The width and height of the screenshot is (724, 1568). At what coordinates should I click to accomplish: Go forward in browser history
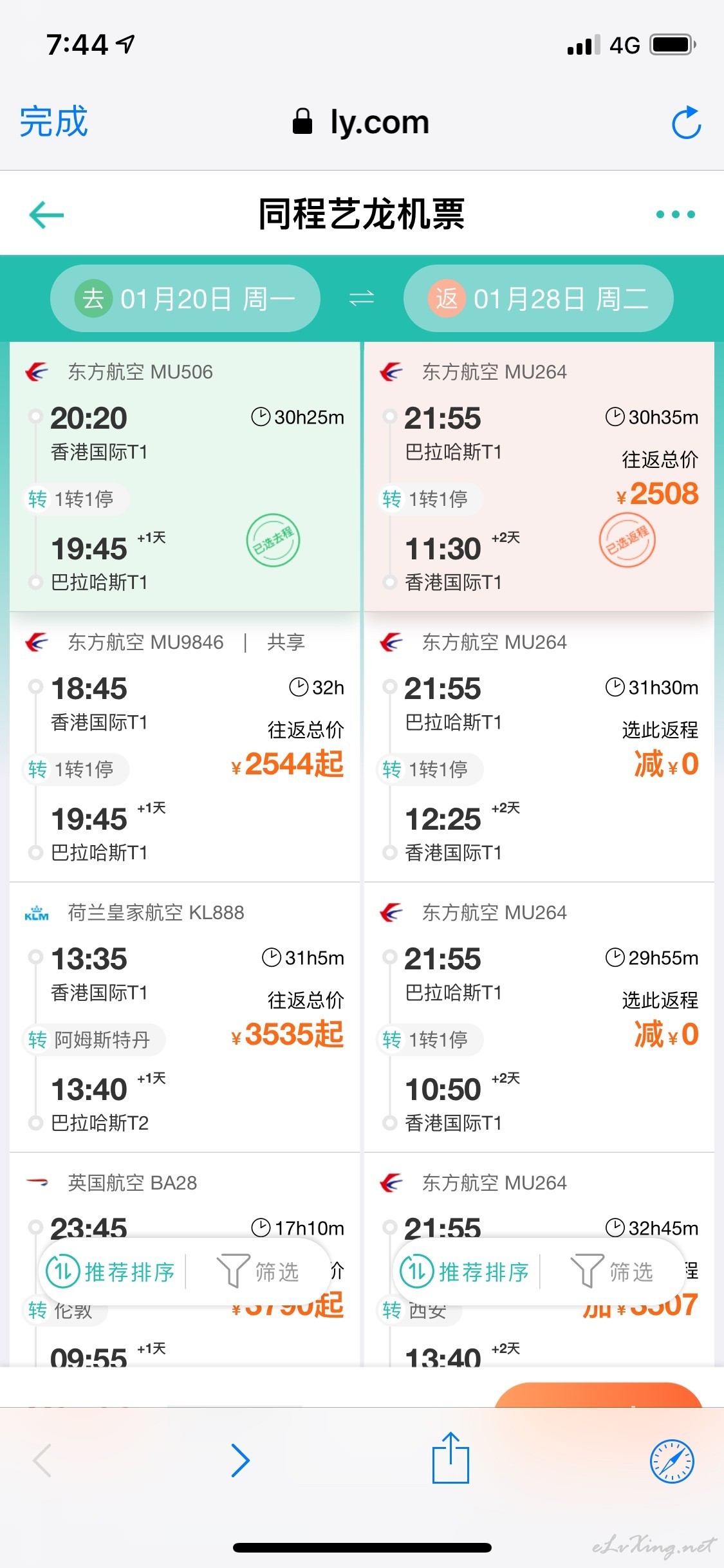coord(240,1461)
